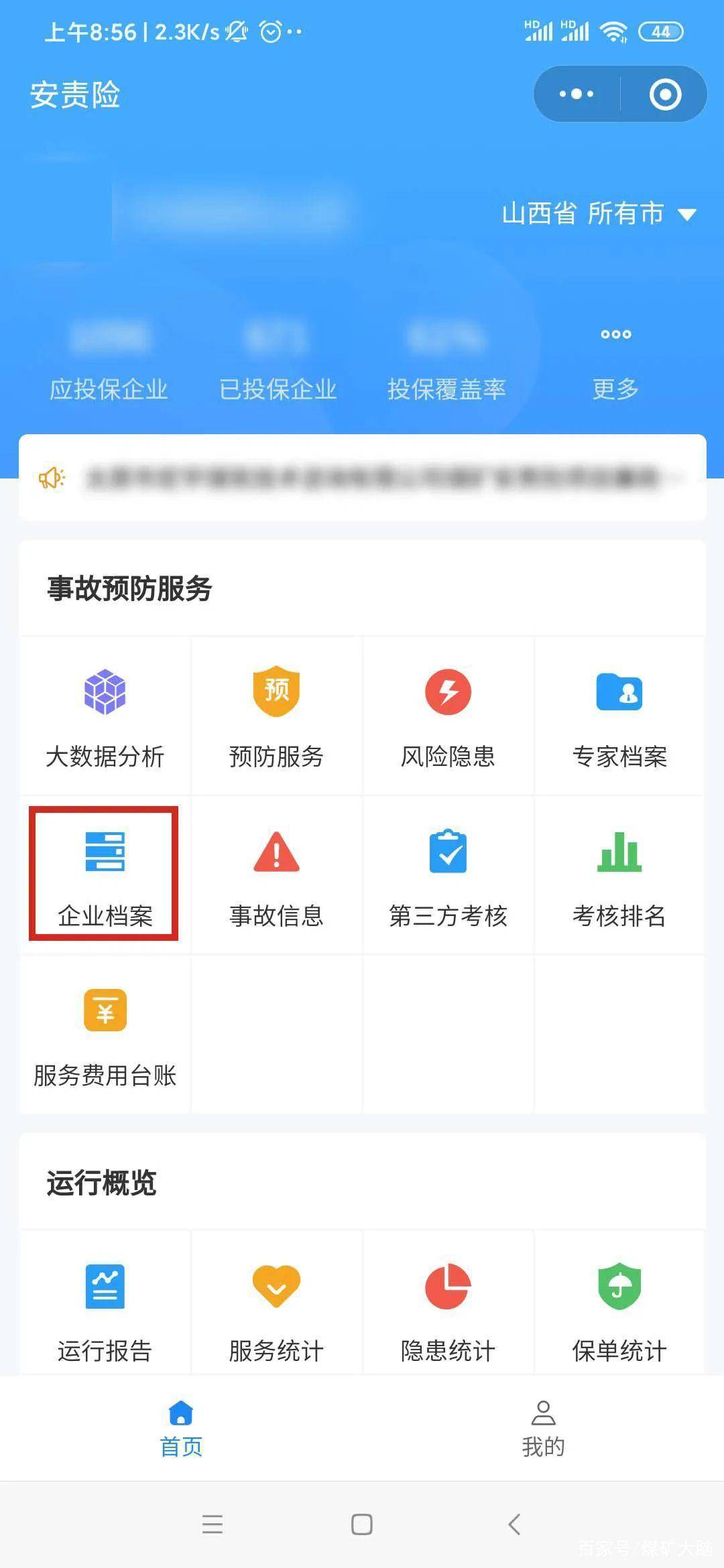Viewport: 724px width, 1568px height.
Task: Open 考核排名
Action: [x=619, y=875]
